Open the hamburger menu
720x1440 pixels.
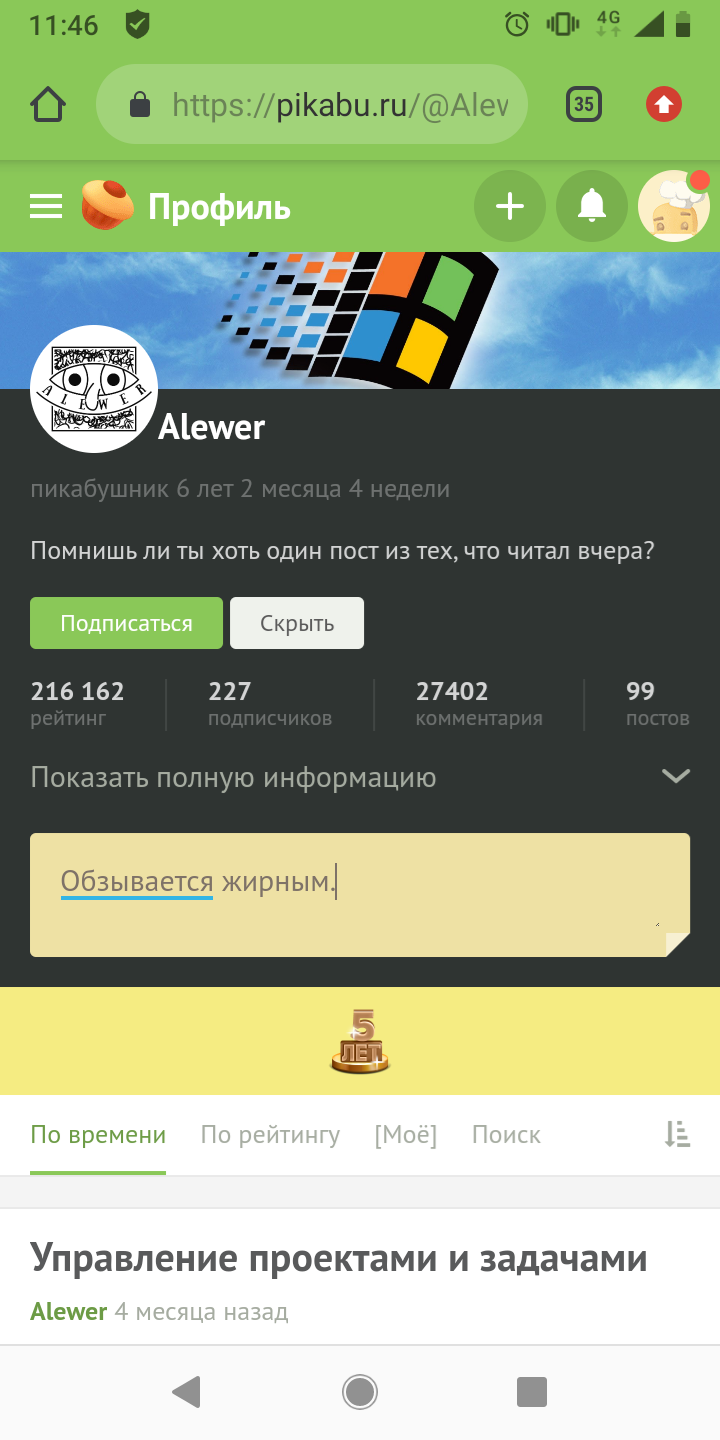46,207
